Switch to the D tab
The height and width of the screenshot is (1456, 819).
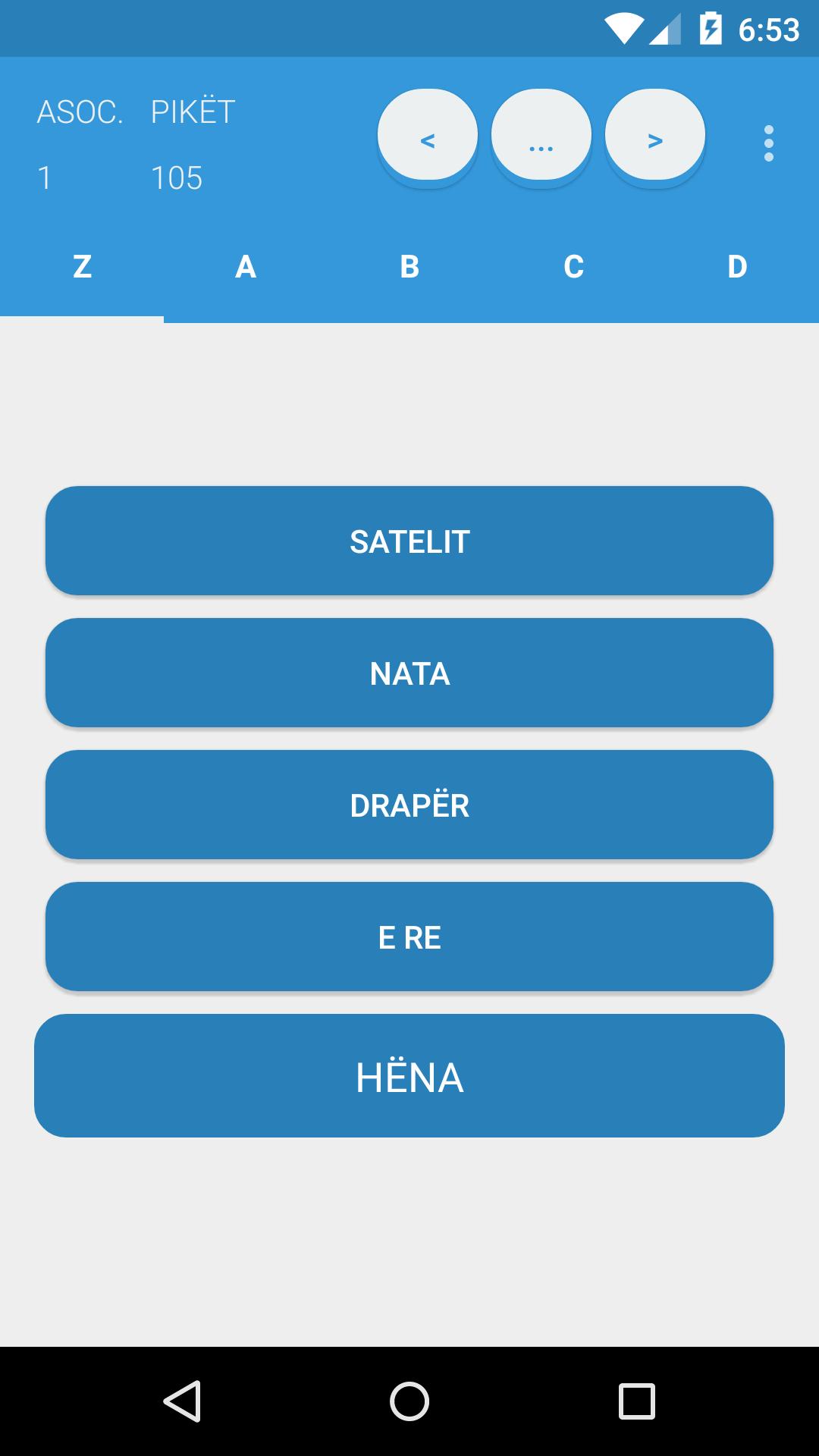coord(737,267)
